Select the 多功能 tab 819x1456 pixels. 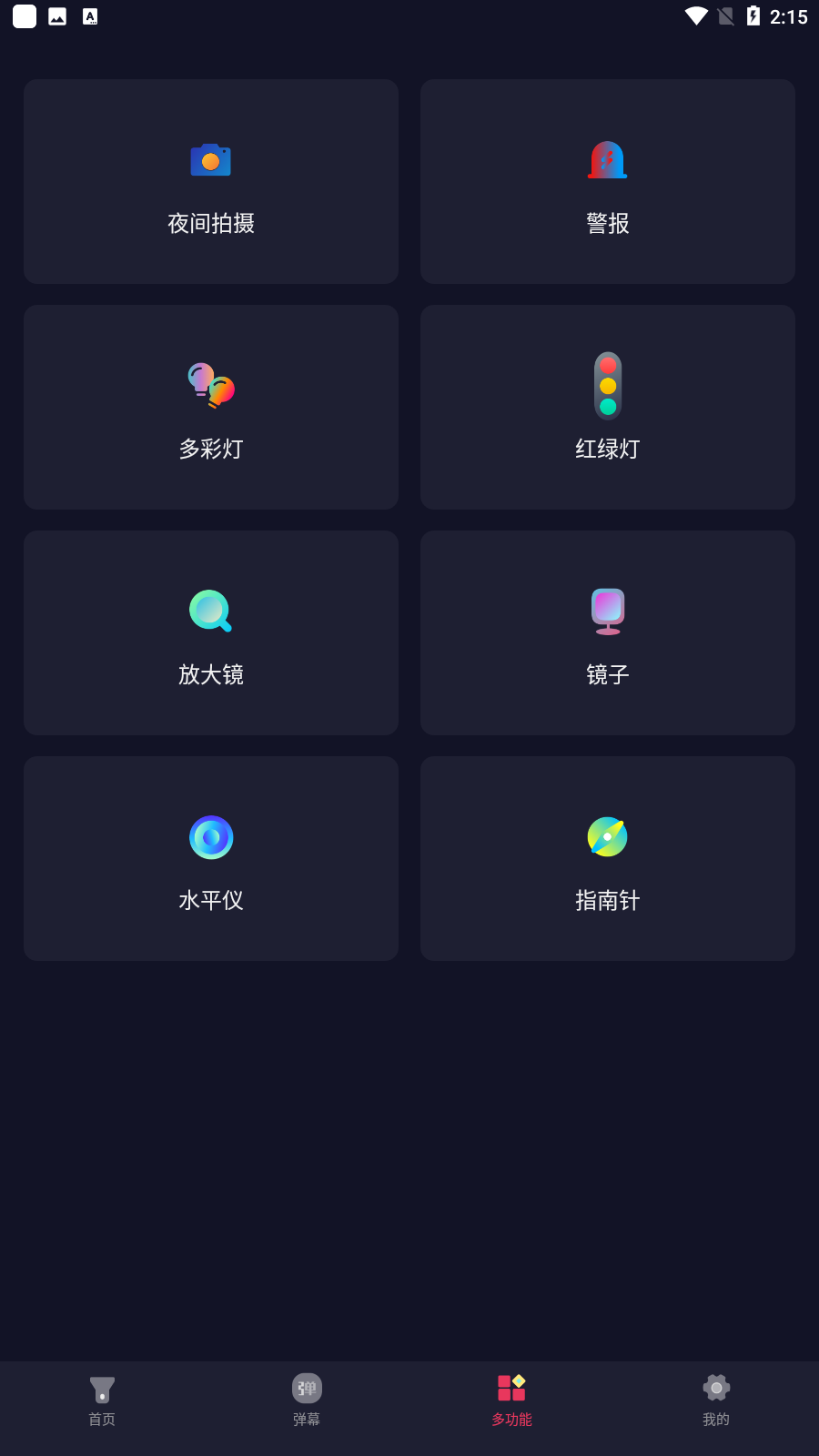(511, 1401)
